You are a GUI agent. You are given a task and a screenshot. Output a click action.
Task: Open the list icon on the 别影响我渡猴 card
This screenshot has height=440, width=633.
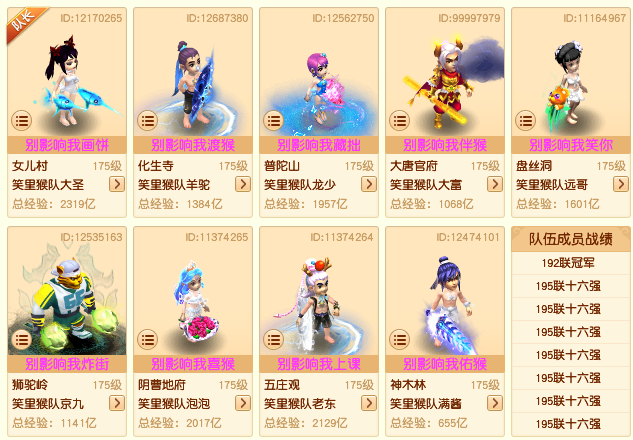click(148, 120)
